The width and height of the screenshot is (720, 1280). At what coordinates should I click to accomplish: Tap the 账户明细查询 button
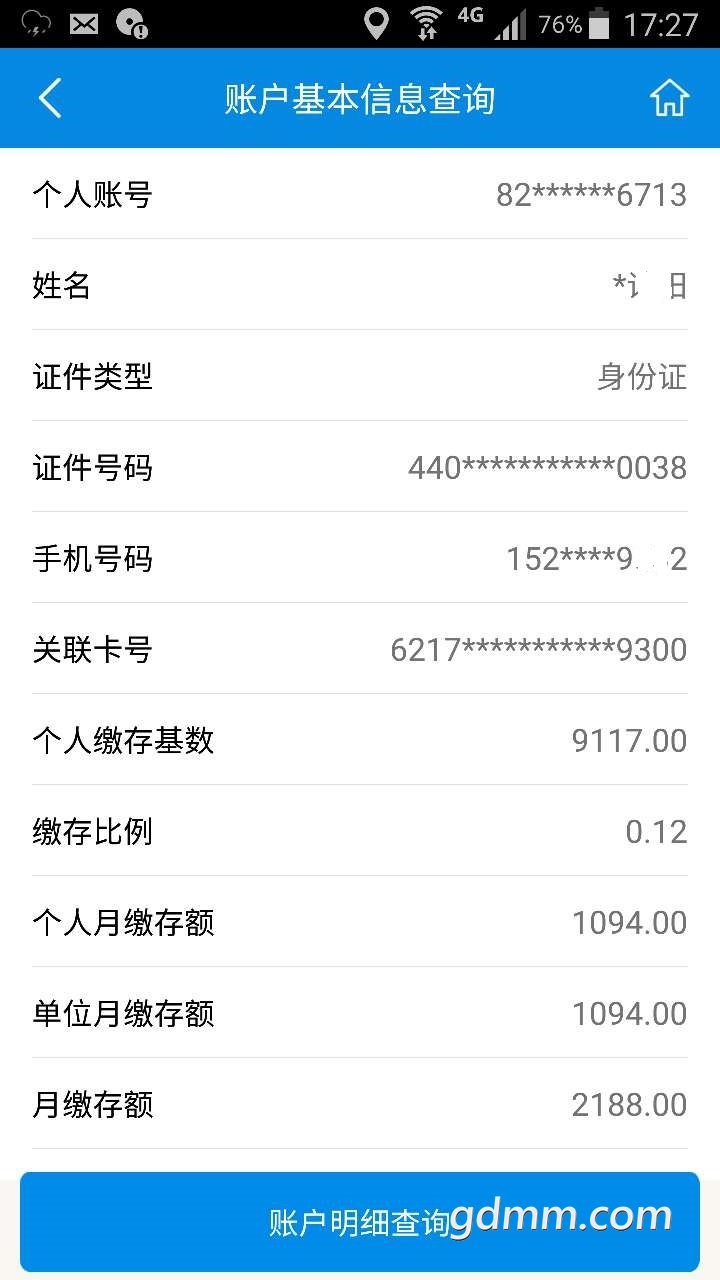pos(360,1222)
